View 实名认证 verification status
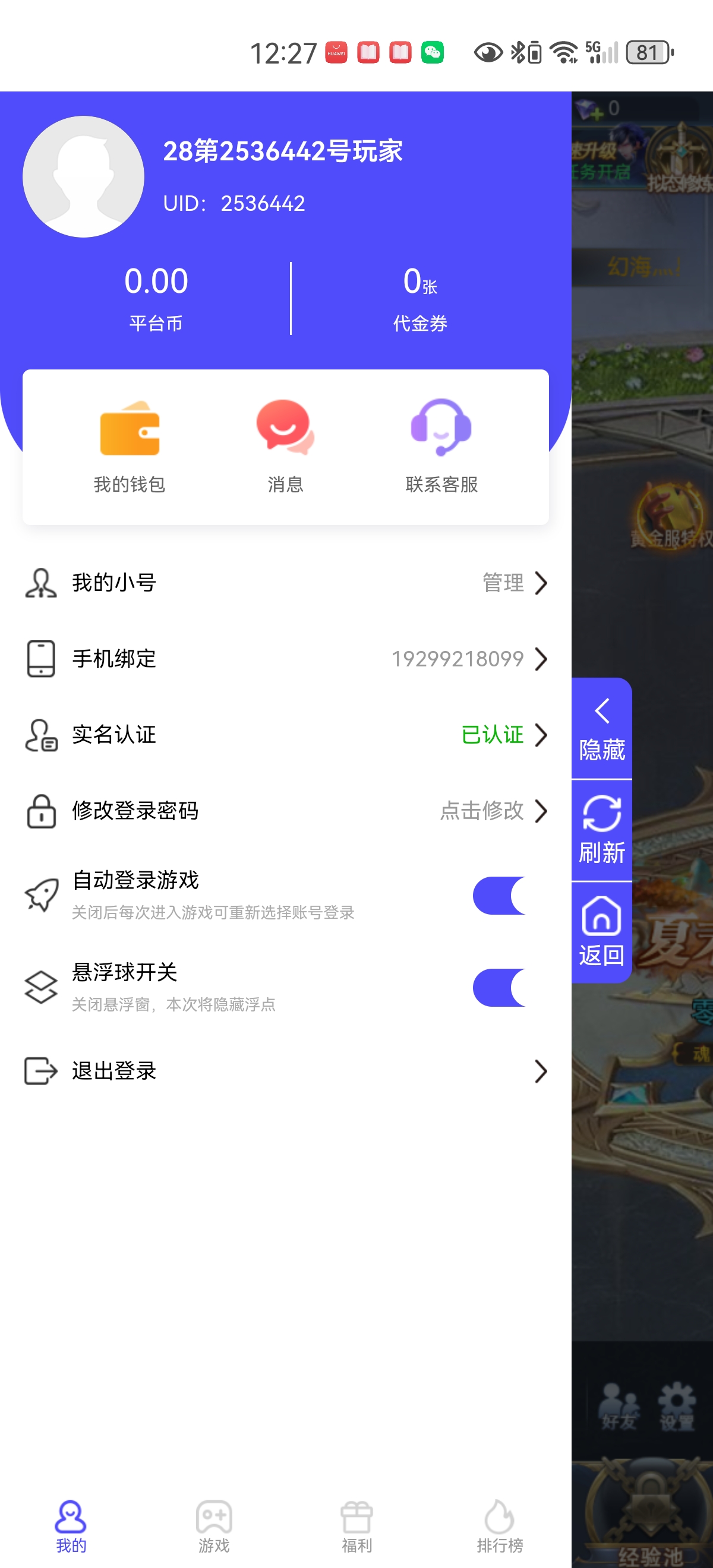Viewport: 713px width, 1568px height. click(x=285, y=735)
